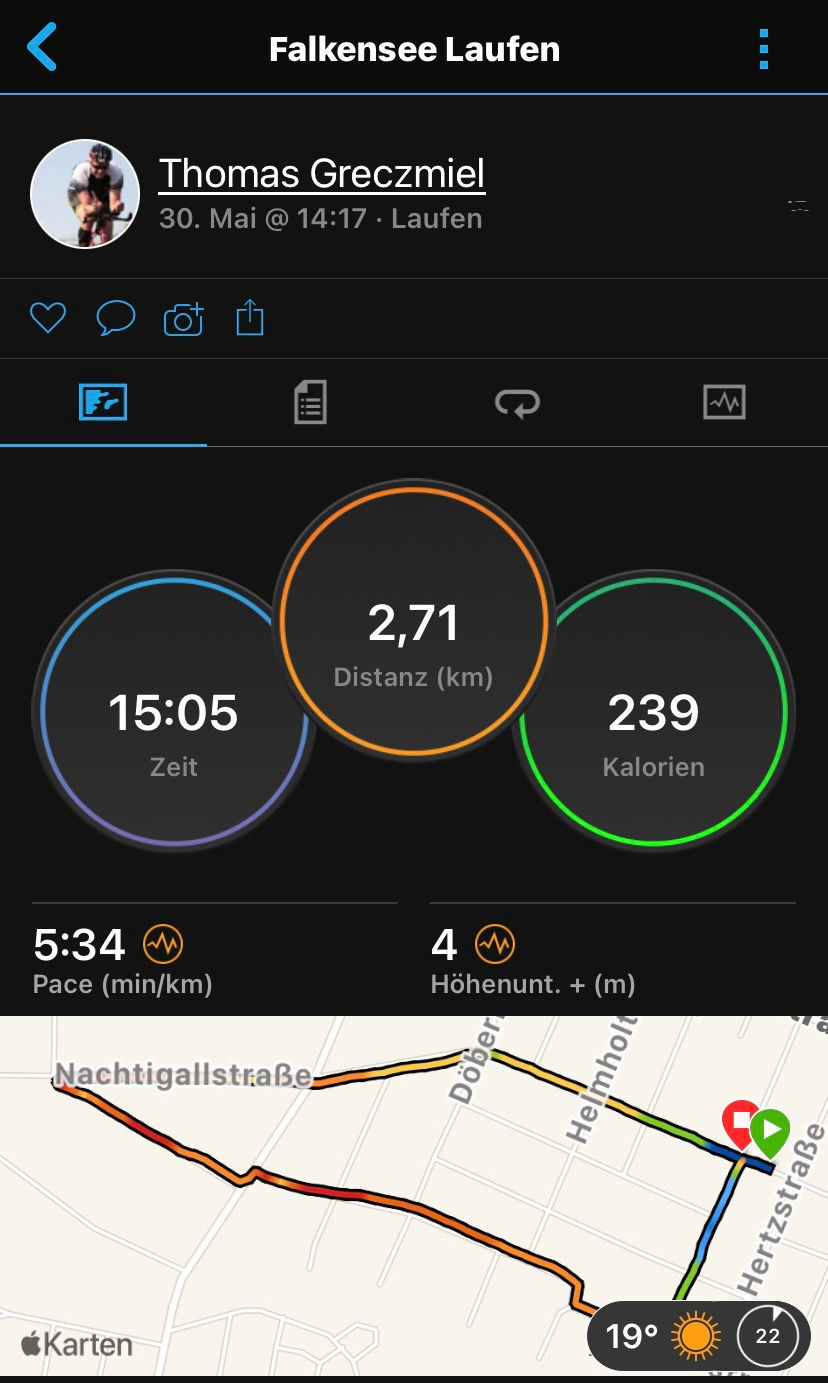The image size is (828, 1383).
Task: Switch to the stats details tab
Action: [310, 403]
